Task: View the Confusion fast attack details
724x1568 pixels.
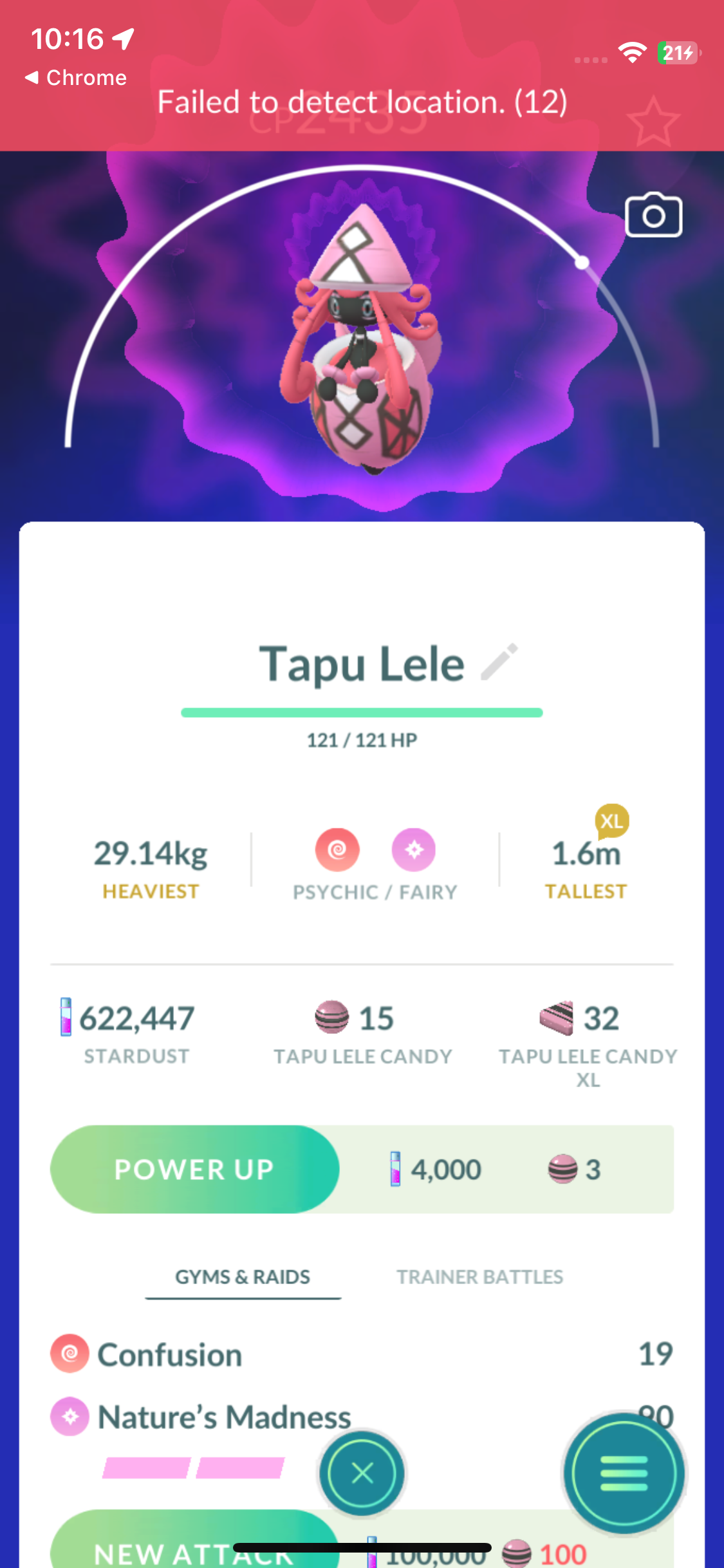Action: [170, 1354]
